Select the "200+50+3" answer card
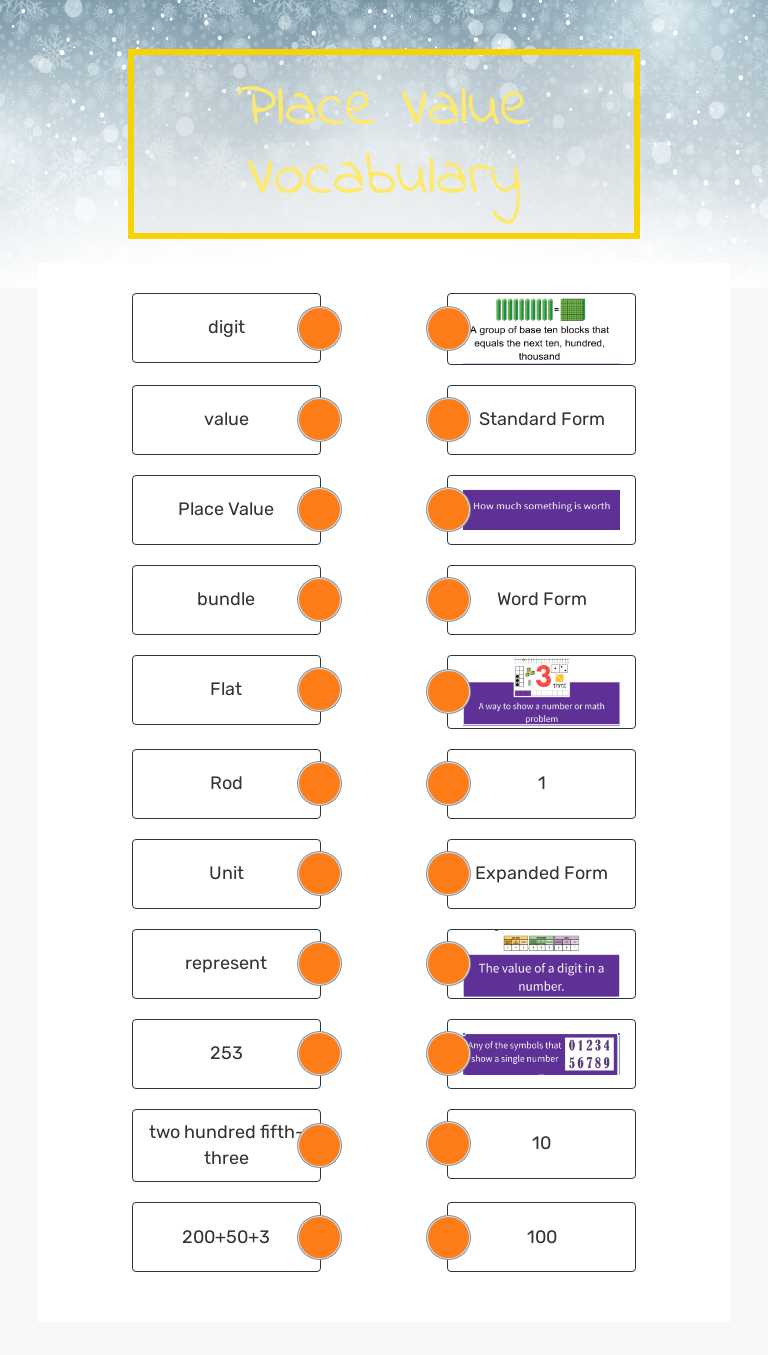The height and width of the screenshot is (1355, 768). click(x=226, y=1237)
